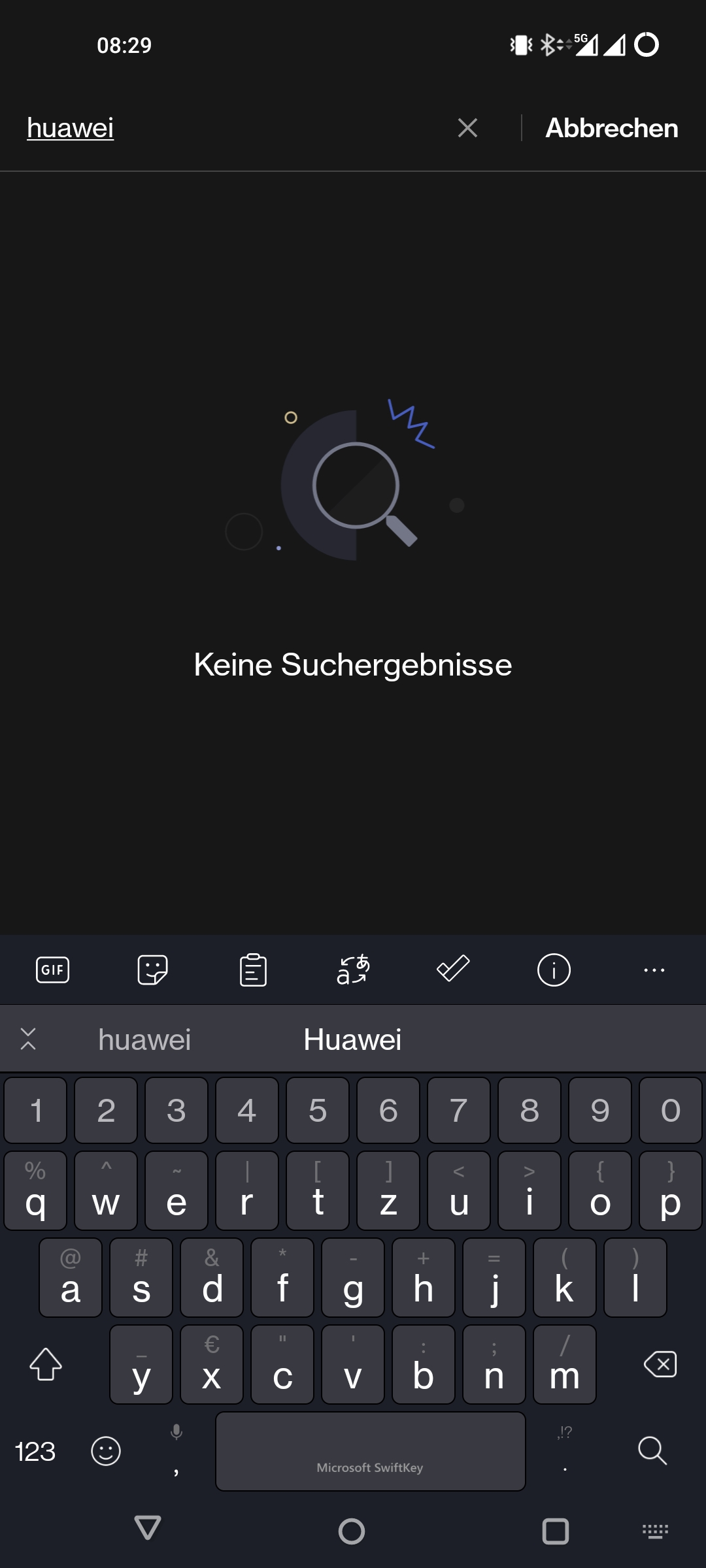The image size is (706, 1568).
Task: Clear the search query with the X
Action: coord(468,129)
